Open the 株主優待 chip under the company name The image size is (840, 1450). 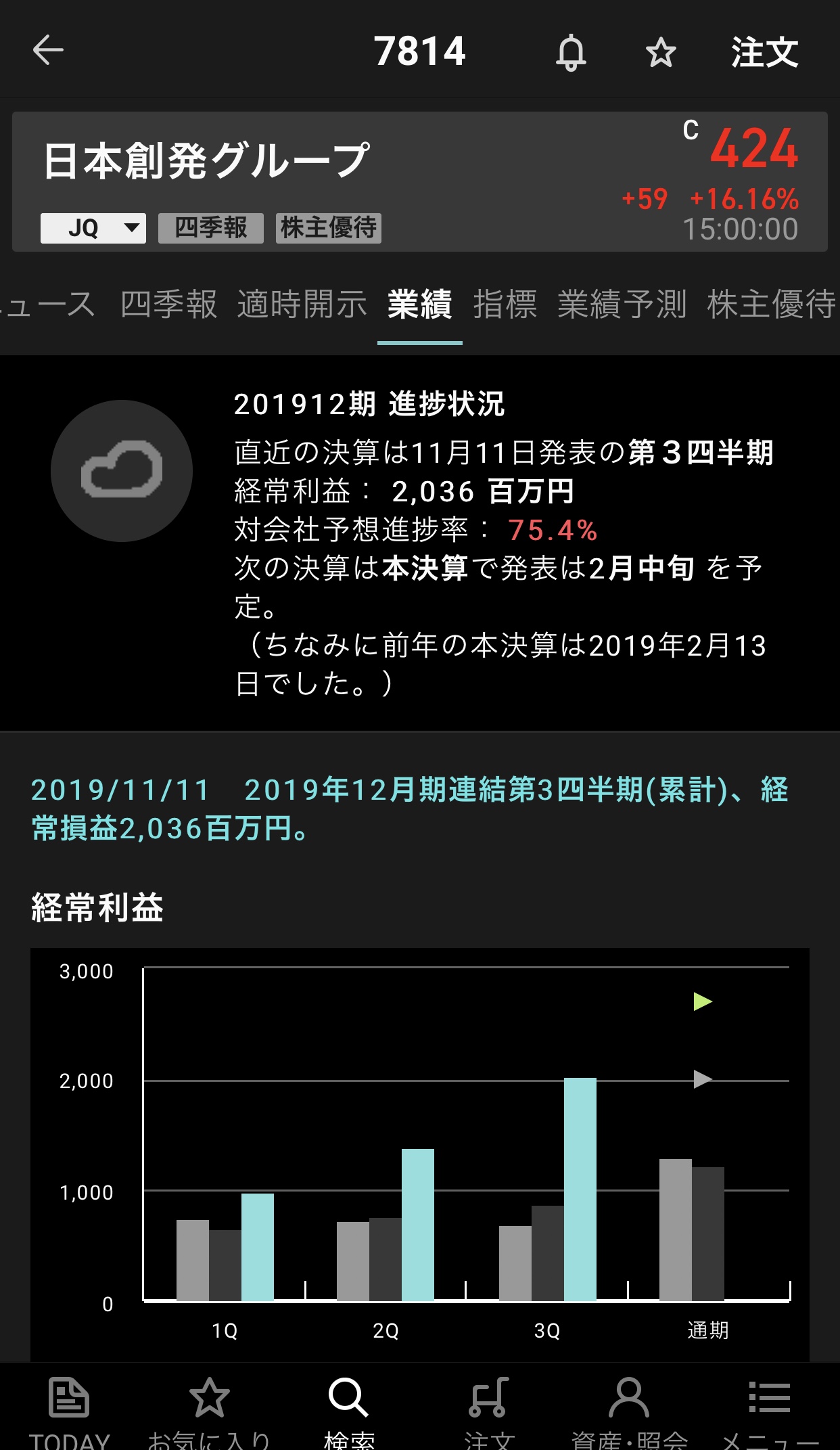[x=329, y=228]
